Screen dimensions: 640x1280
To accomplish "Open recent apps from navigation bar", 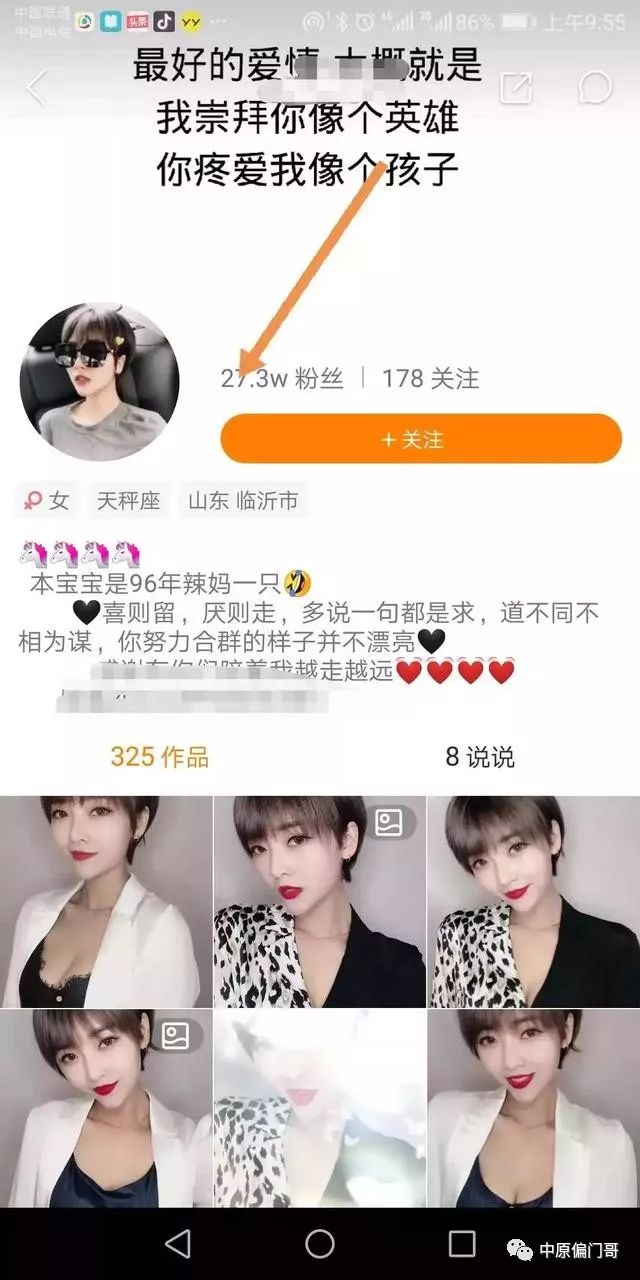I will point(462,1244).
